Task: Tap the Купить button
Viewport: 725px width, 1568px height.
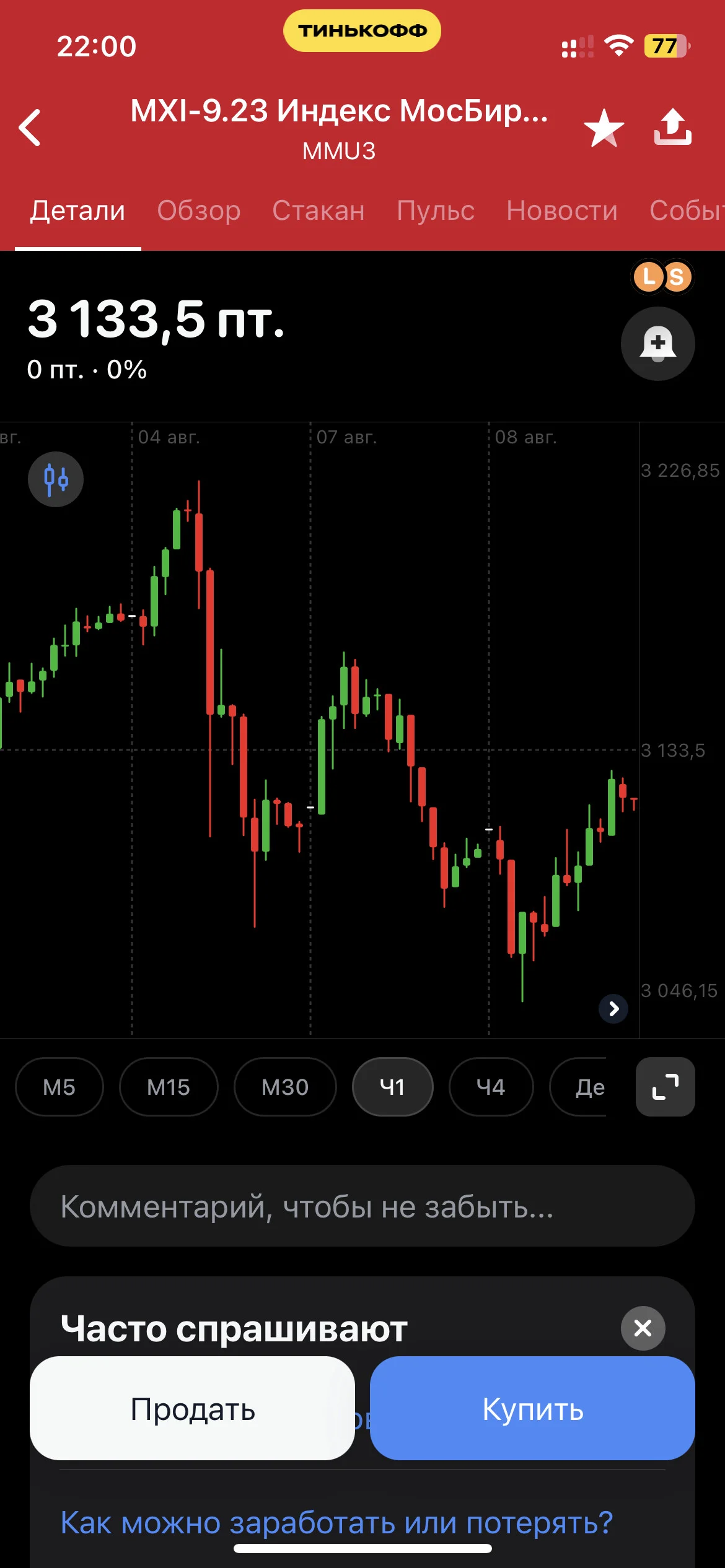Action: click(533, 1408)
